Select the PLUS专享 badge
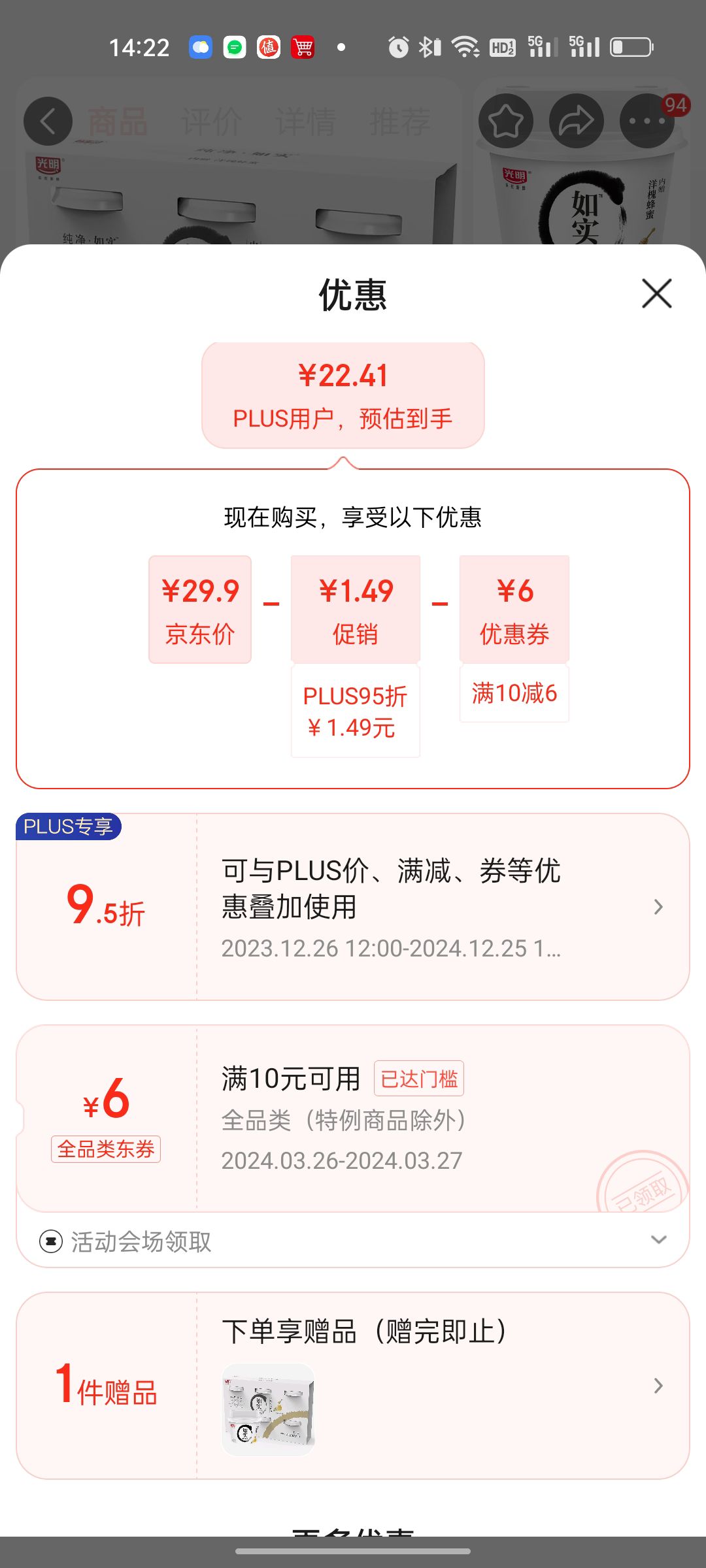 coord(68,826)
